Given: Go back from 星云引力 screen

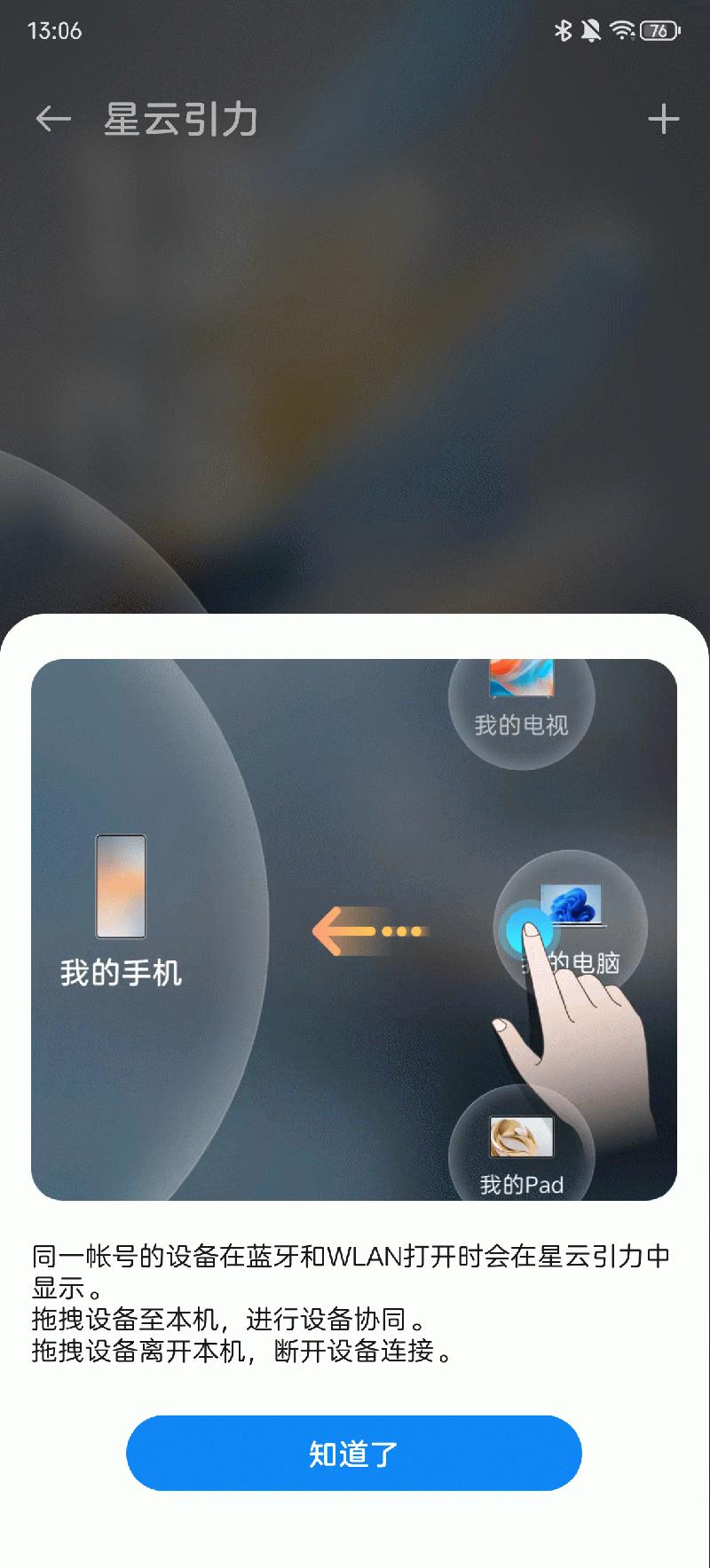Looking at the screenshot, I should click(53, 119).
